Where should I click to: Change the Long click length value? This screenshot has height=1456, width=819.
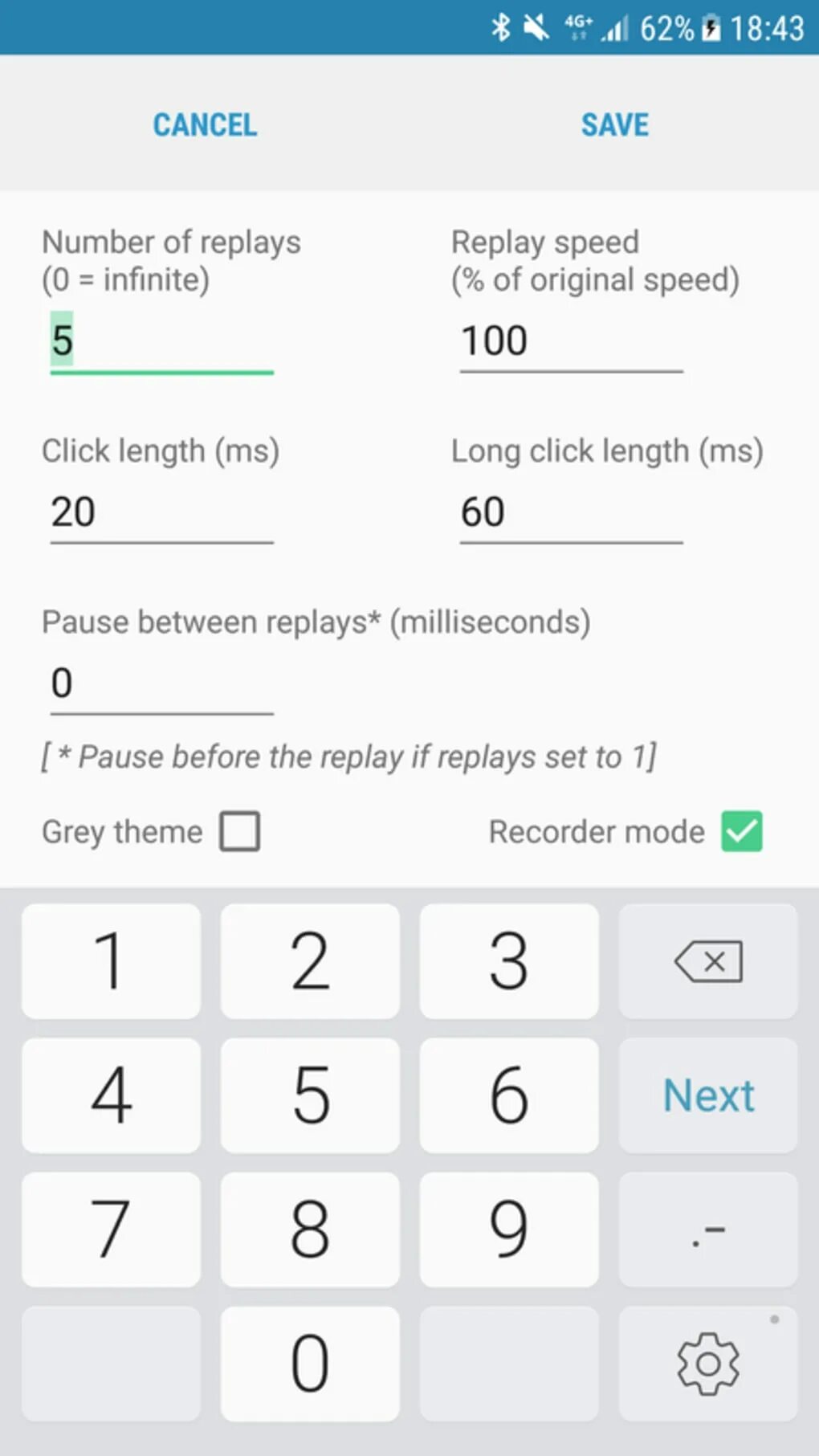(x=571, y=512)
